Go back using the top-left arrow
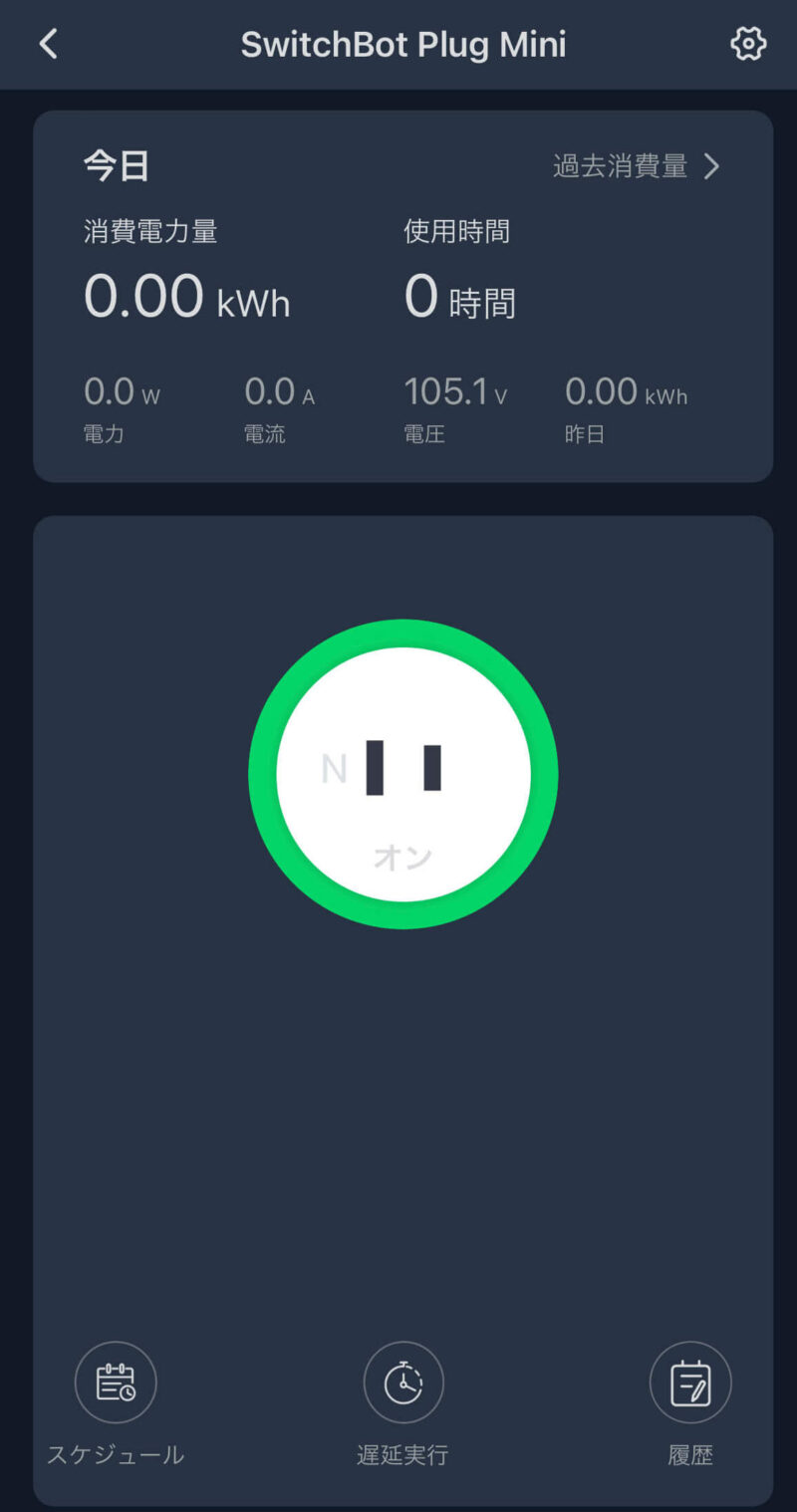 (48, 44)
